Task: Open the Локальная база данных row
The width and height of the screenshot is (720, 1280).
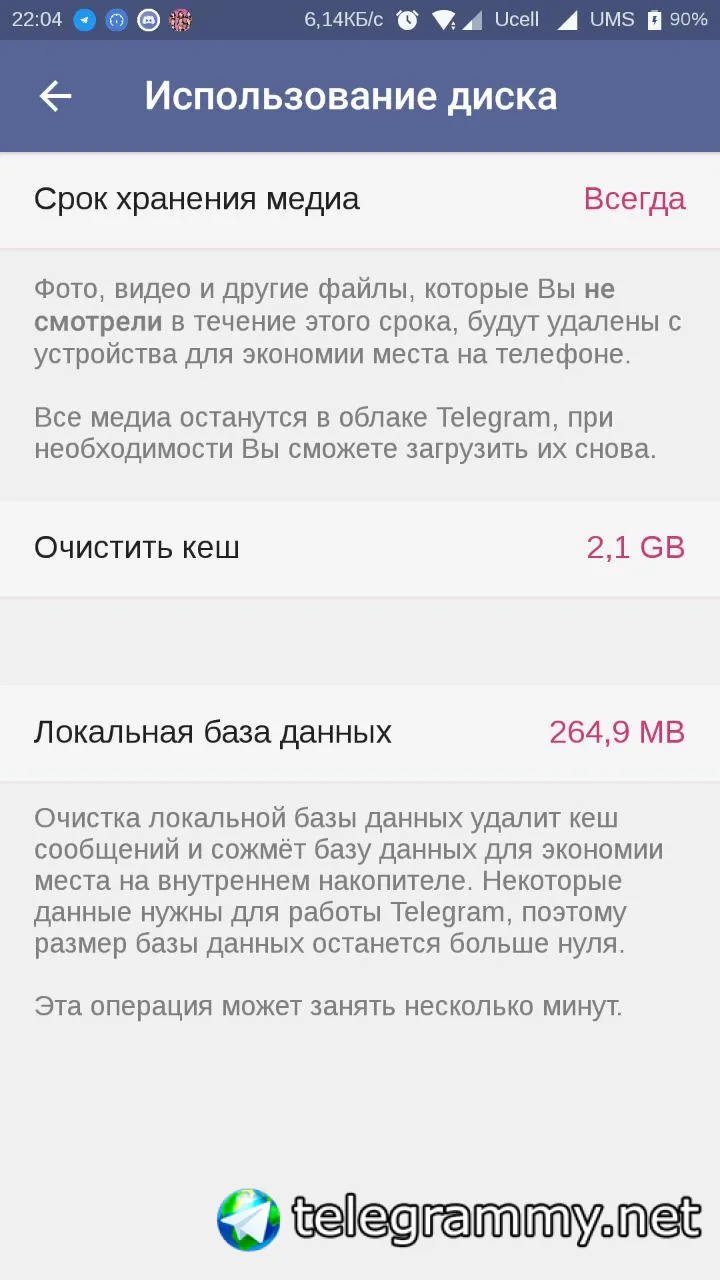Action: (x=359, y=732)
